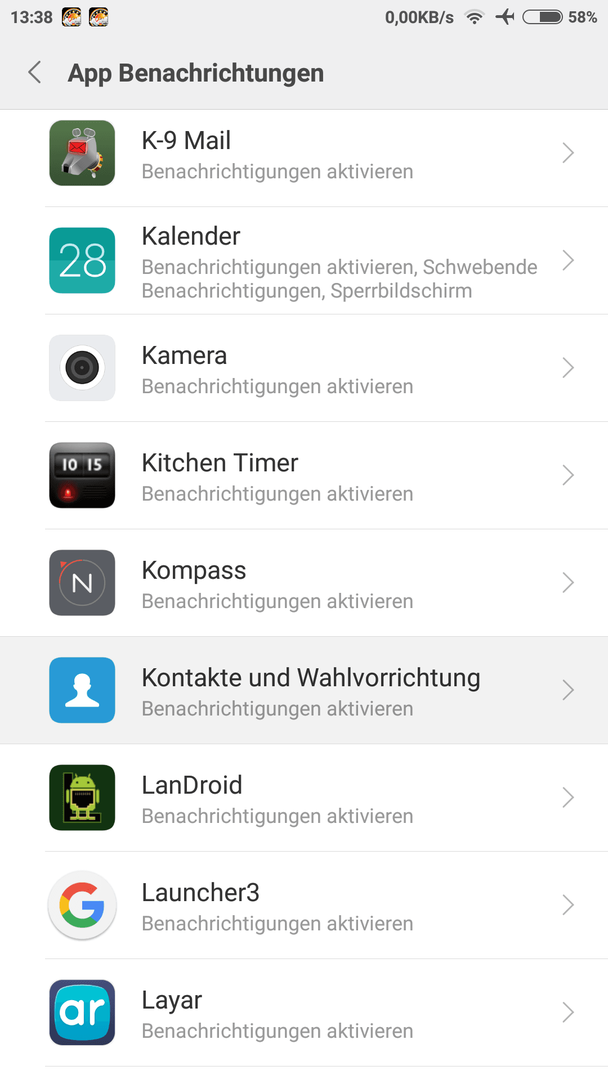
Task: Open Kalender notification settings
Action: (x=304, y=260)
